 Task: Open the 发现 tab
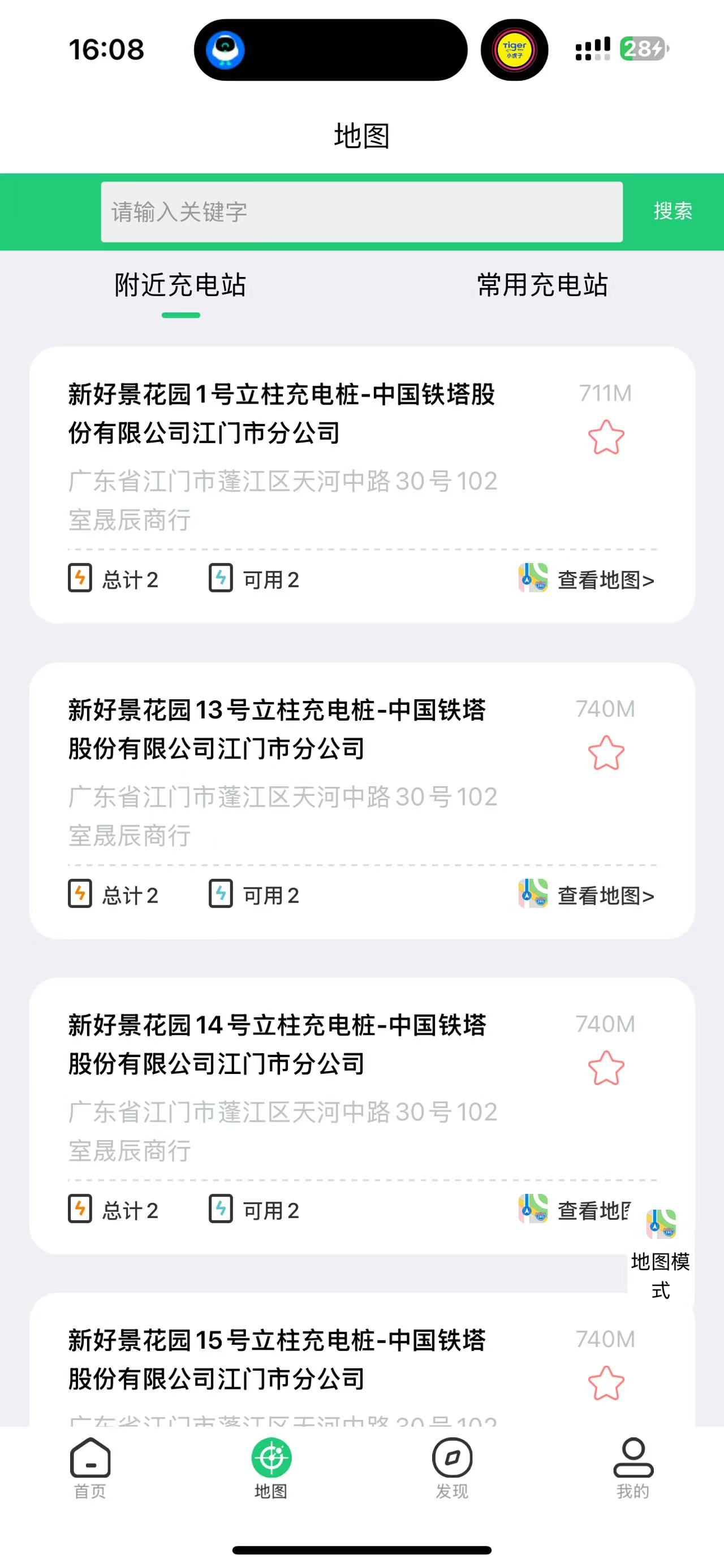(x=452, y=1468)
